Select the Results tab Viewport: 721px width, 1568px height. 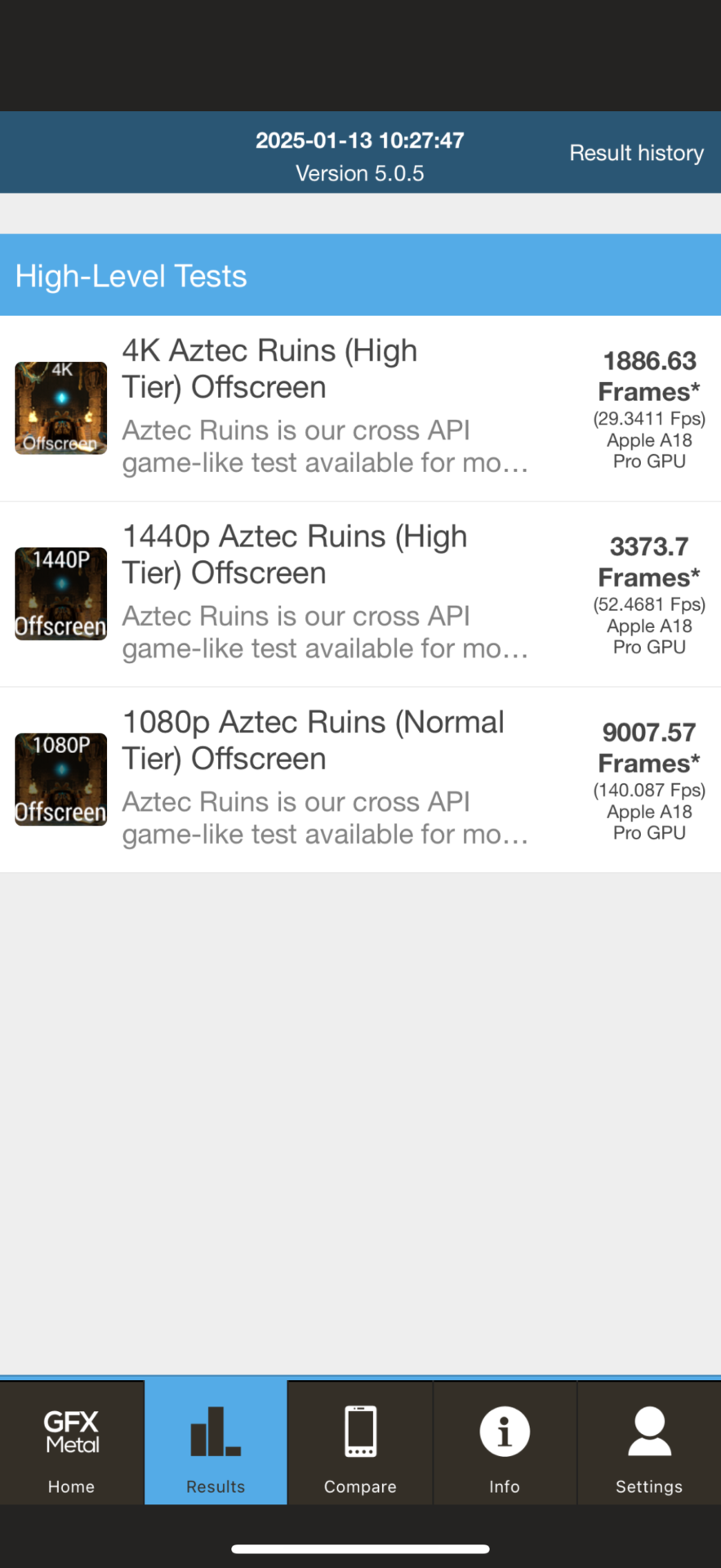pos(216,1443)
